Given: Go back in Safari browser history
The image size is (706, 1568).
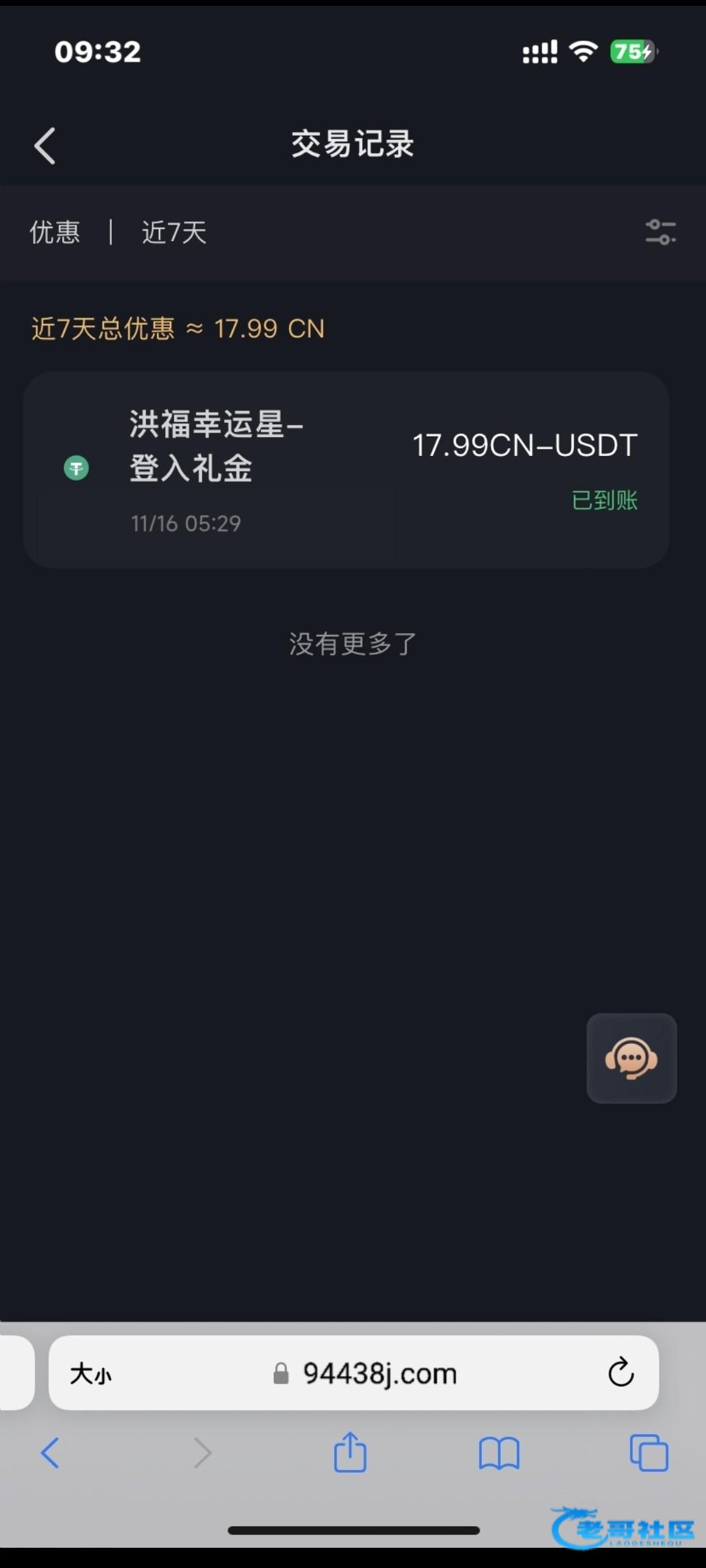Looking at the screenshot, I should click(x=50, y=1453).
